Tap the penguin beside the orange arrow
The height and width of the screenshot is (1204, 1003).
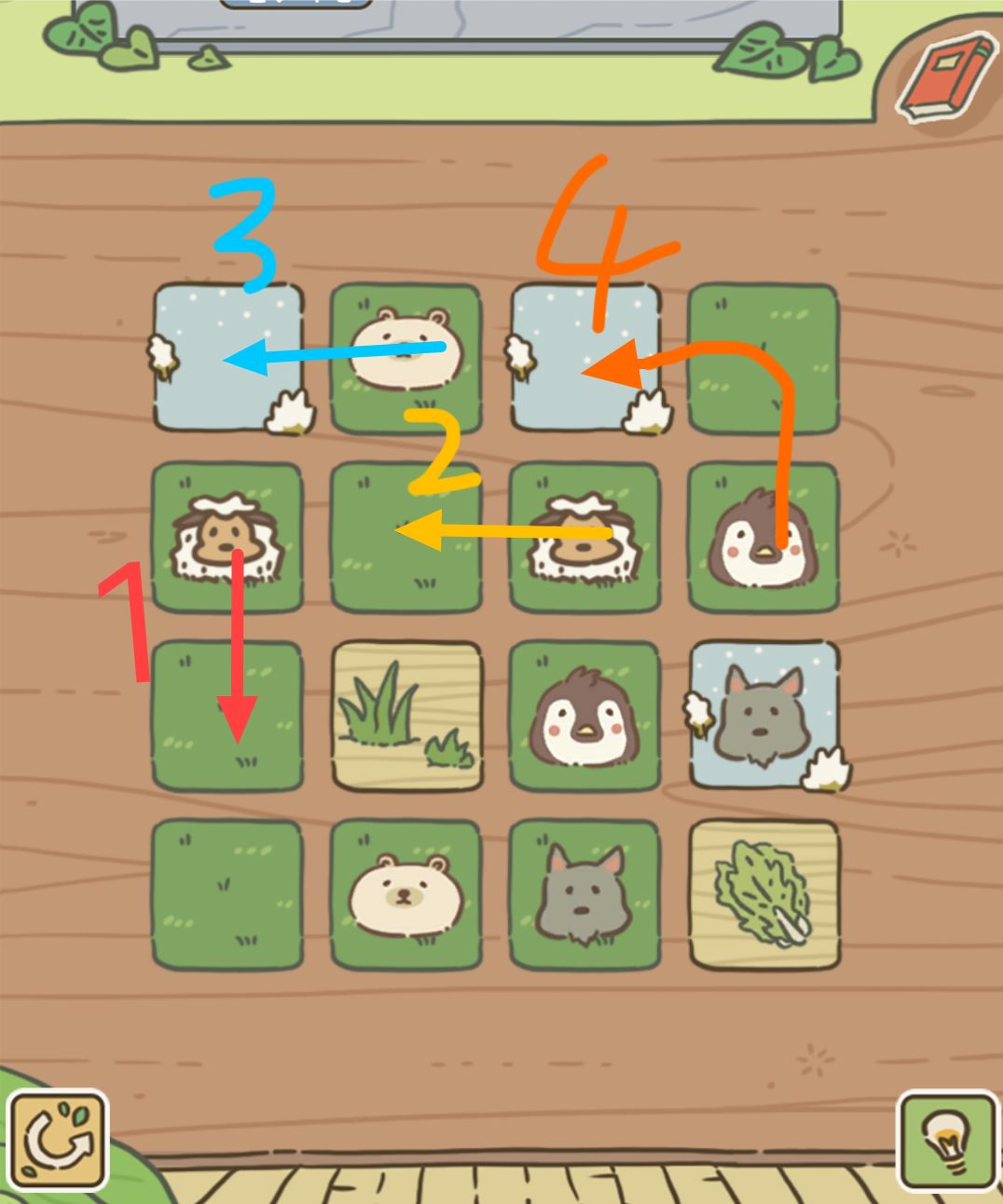pos(764,536)
